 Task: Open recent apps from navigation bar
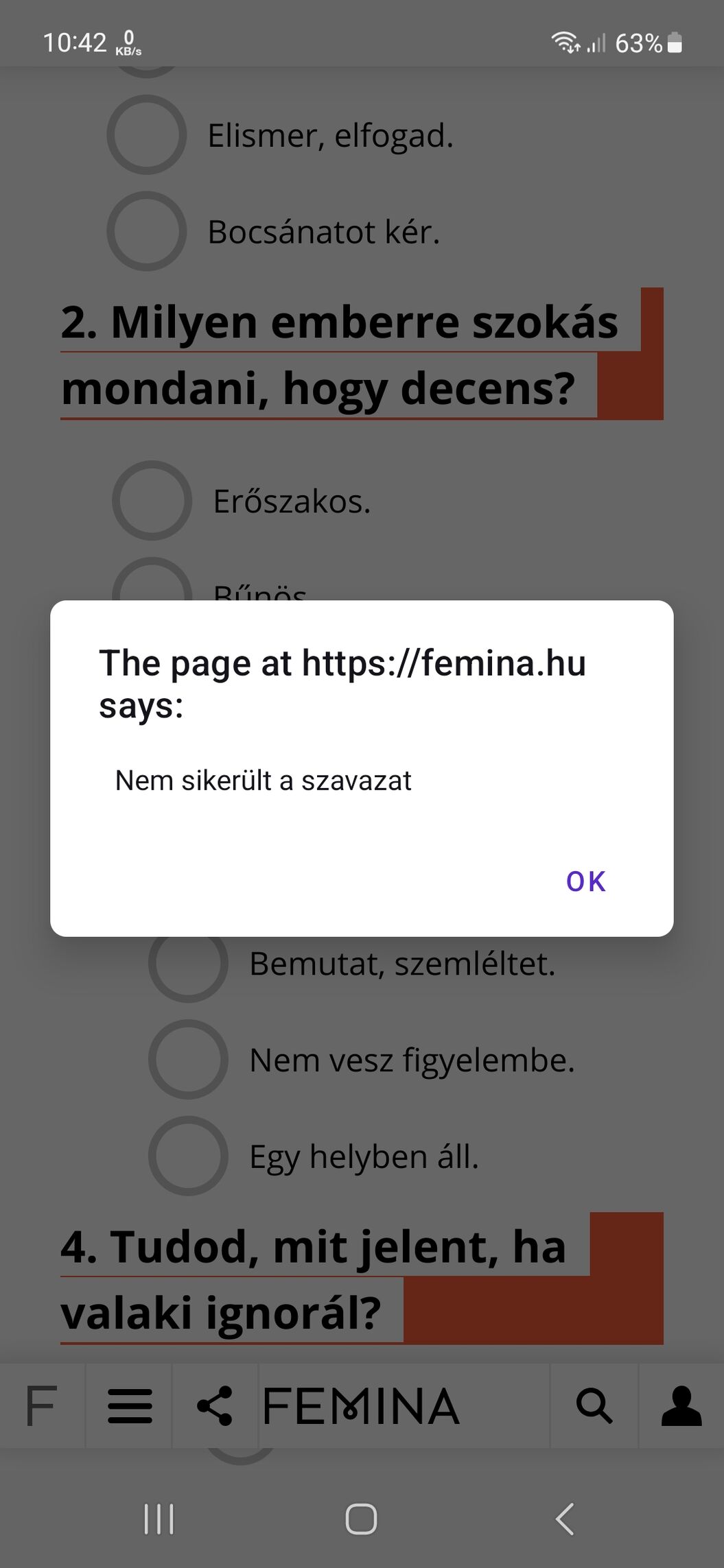(159, 1519)
